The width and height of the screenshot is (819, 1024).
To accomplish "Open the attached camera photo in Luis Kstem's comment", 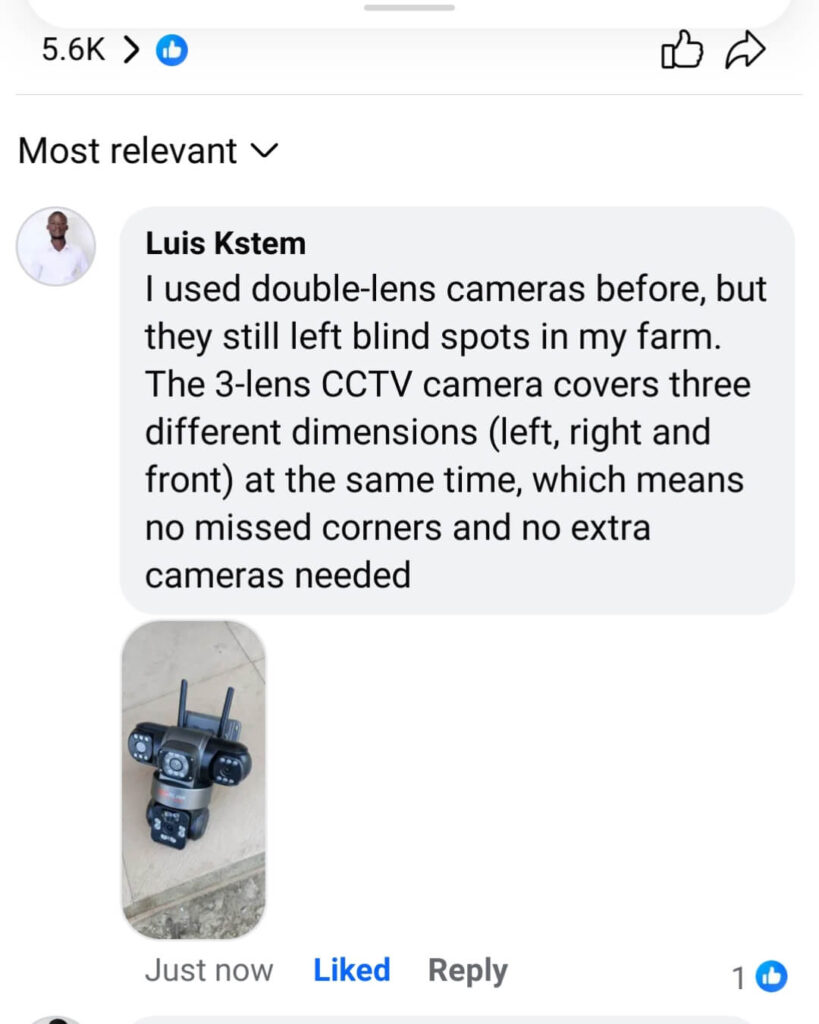I will coord(193,779).
